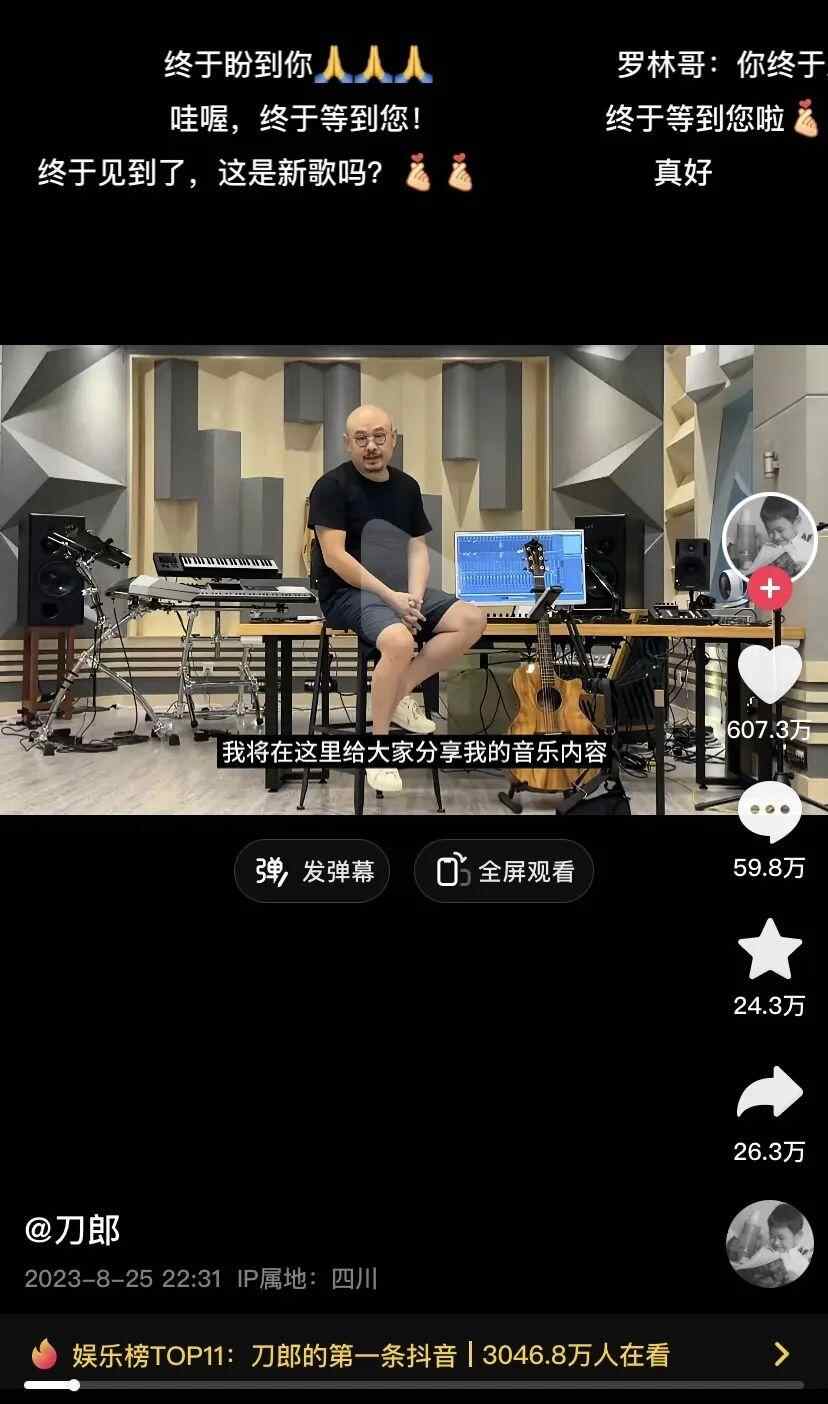
Task: Open the comments with 59.8万 count
Action: [x=769, y=812]
